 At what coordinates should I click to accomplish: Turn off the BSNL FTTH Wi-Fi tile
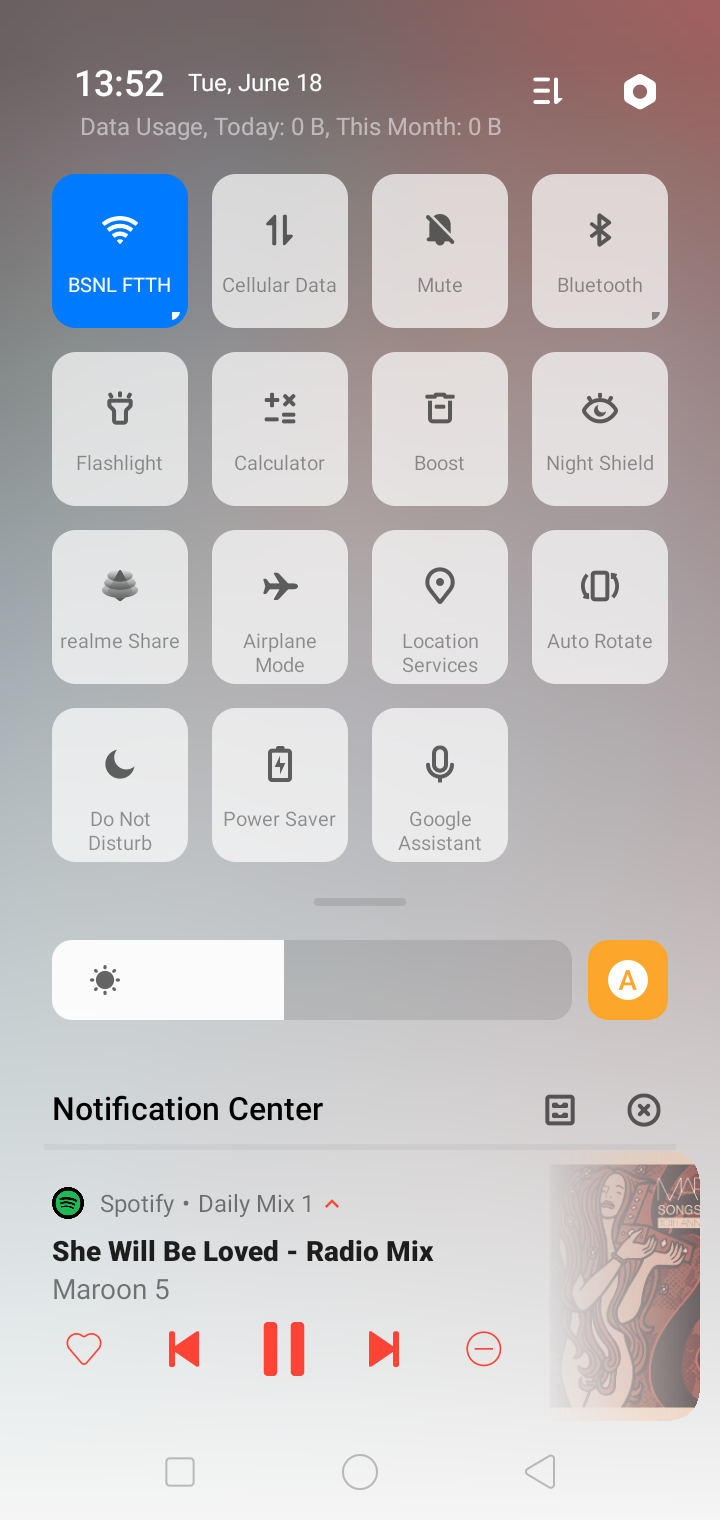tap(120, 250)
